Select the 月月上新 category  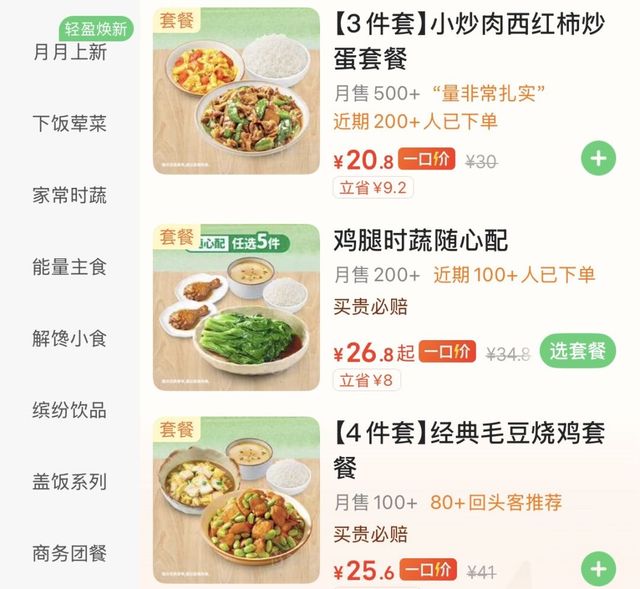tap(70, 52)
